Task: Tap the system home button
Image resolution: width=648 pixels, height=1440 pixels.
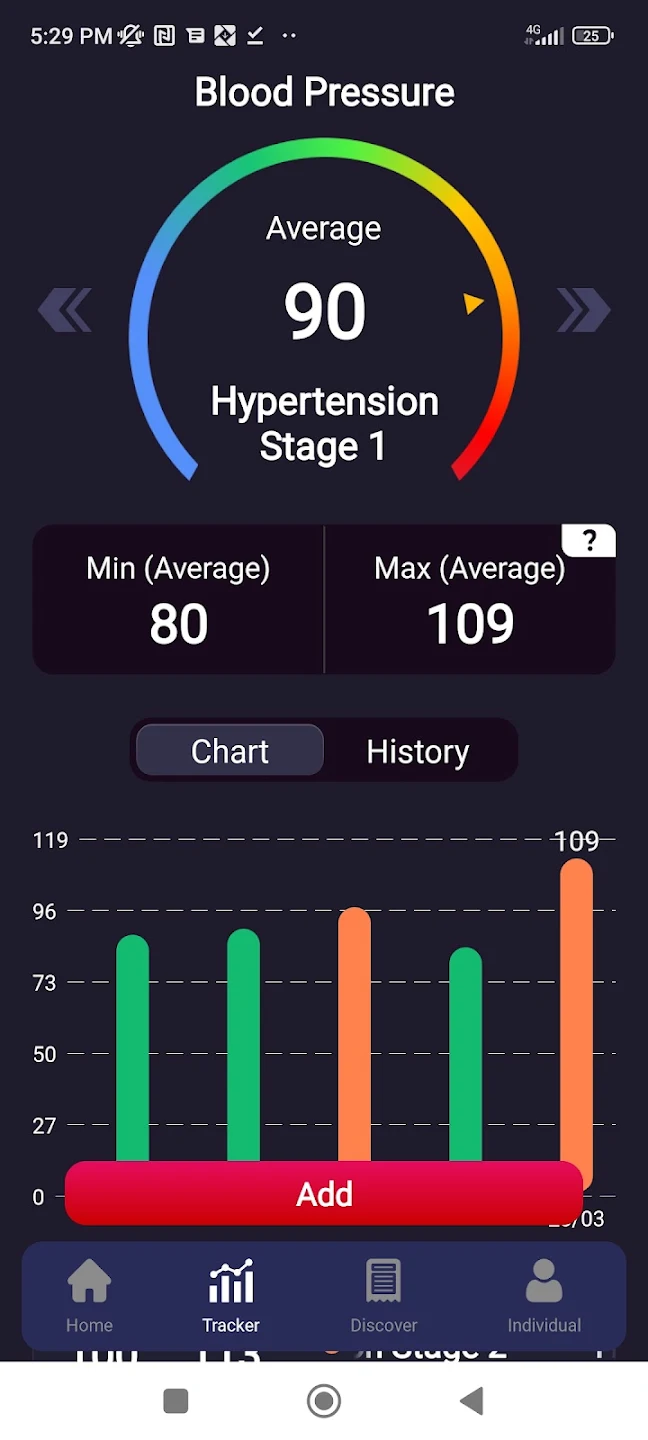Action: coord(324,1401)
